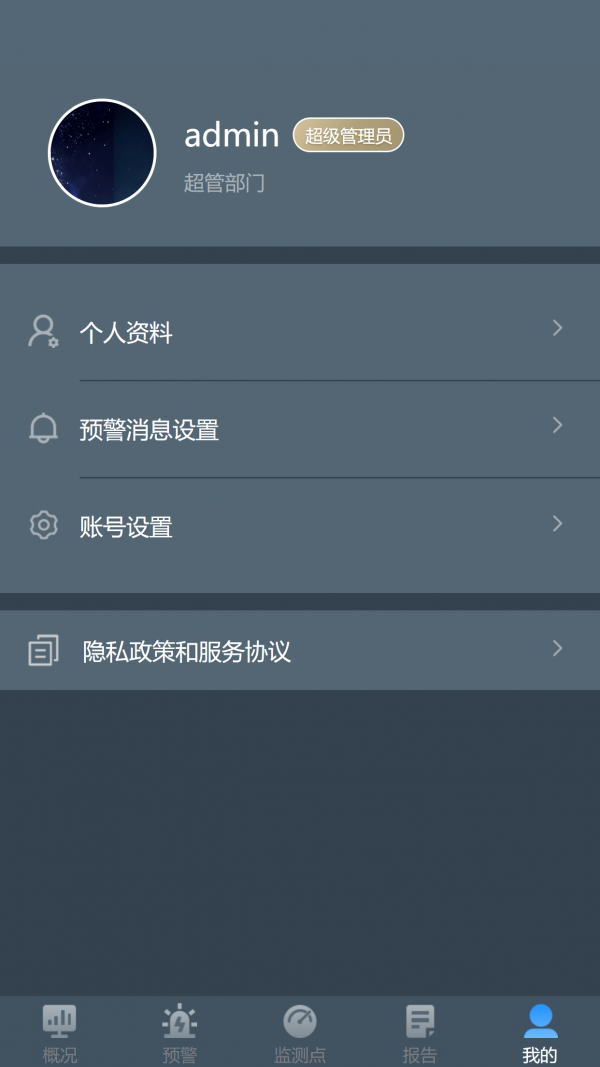Screen dimensions: 600x1067
Task: Select the 报告 reports tab
Action: (x=420, y=1033)
